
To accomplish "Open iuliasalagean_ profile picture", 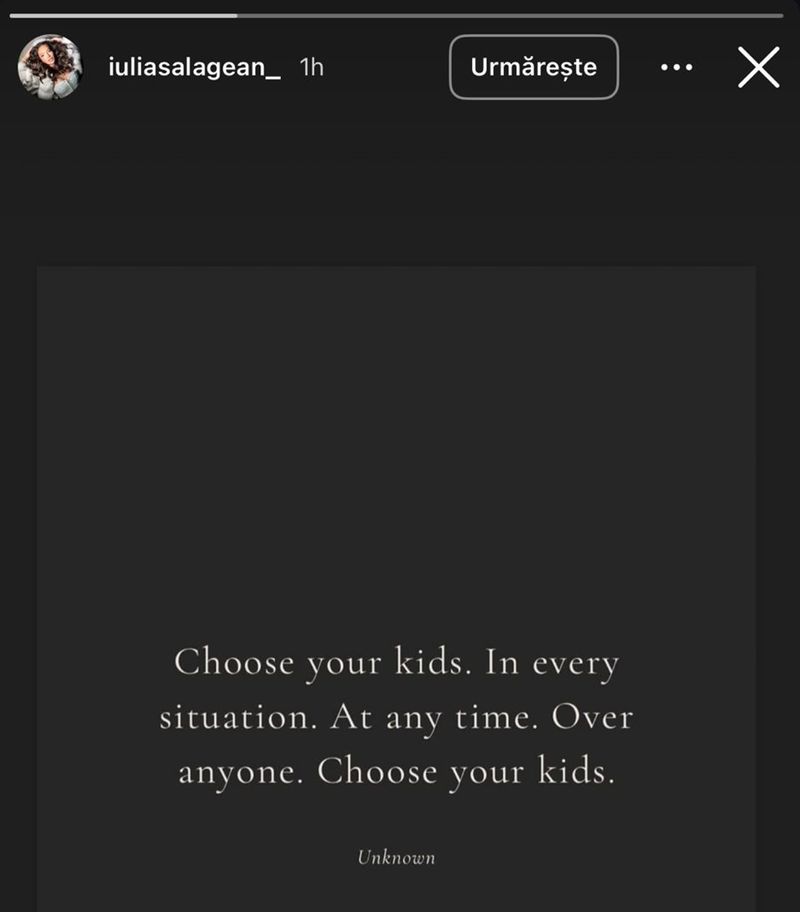I will click(50, 67).
